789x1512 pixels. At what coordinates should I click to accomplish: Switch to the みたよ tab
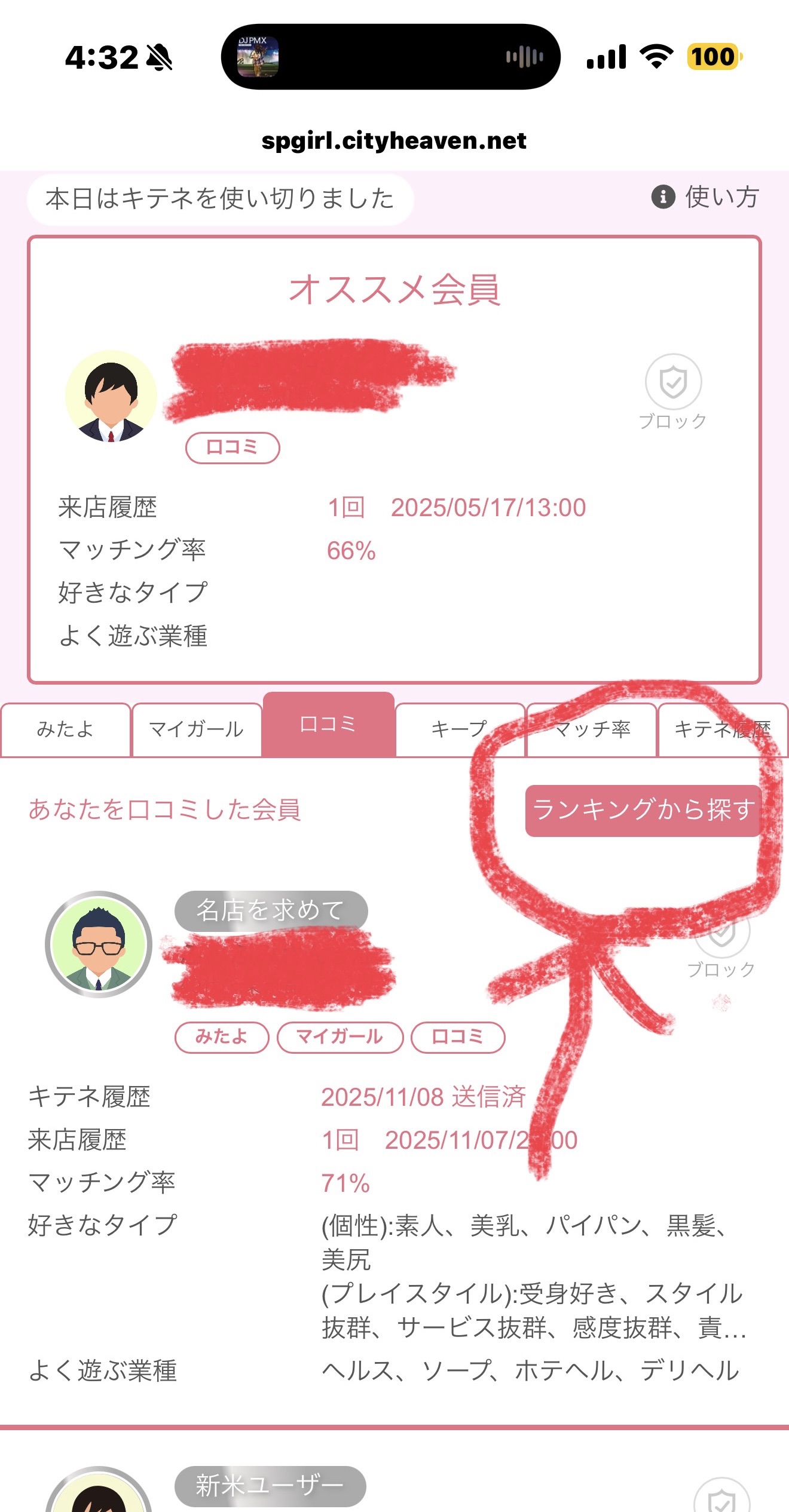pos(65,729)
